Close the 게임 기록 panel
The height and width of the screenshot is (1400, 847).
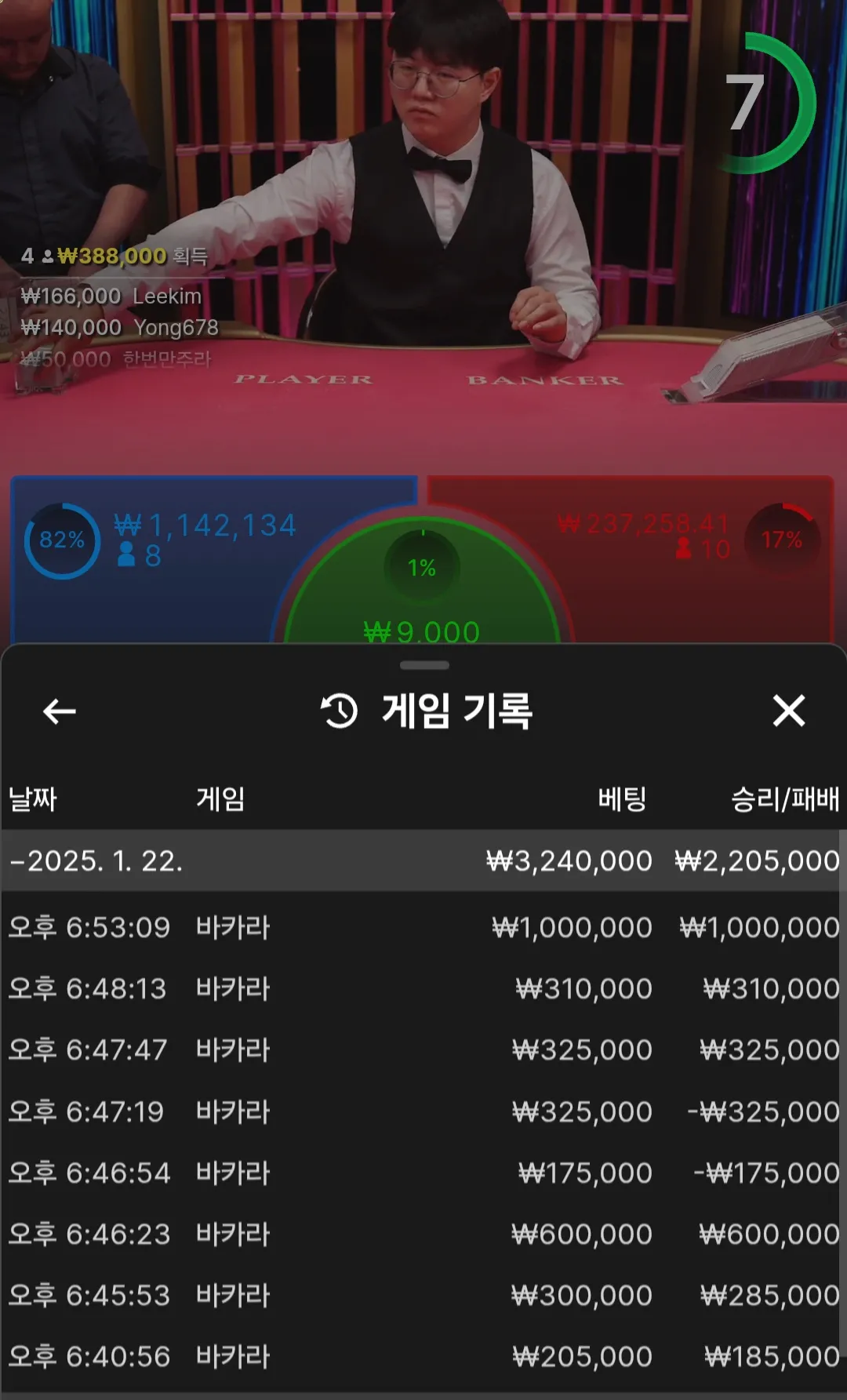pos(788,711)
